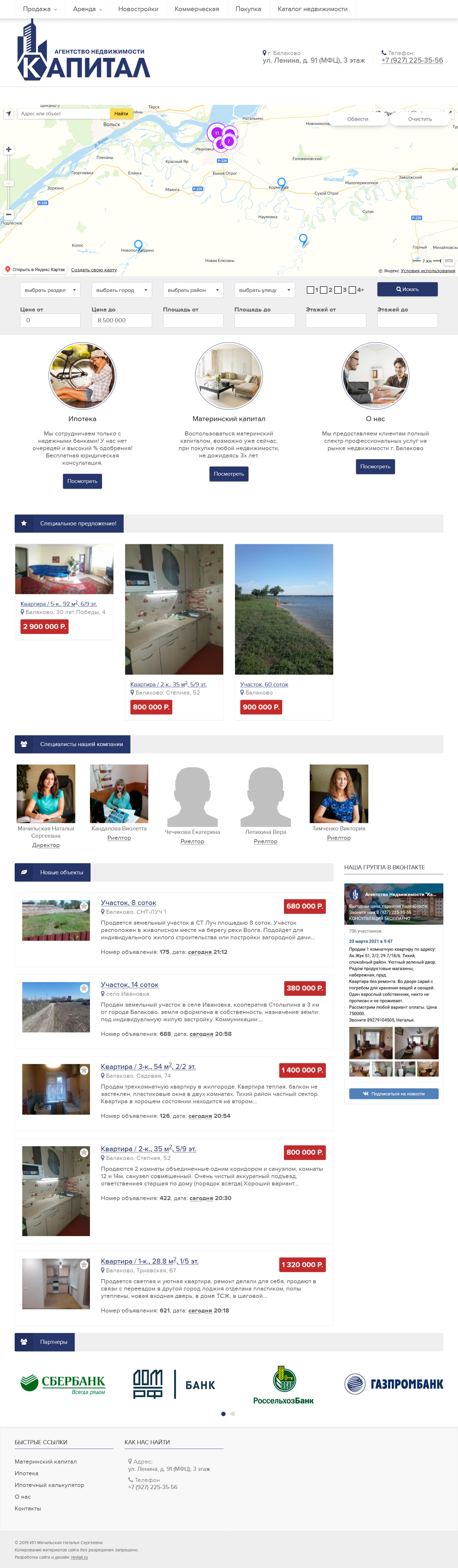The image size is (458, 1568).
Task: Open the Новостройки section
Action: coord(138,9)
